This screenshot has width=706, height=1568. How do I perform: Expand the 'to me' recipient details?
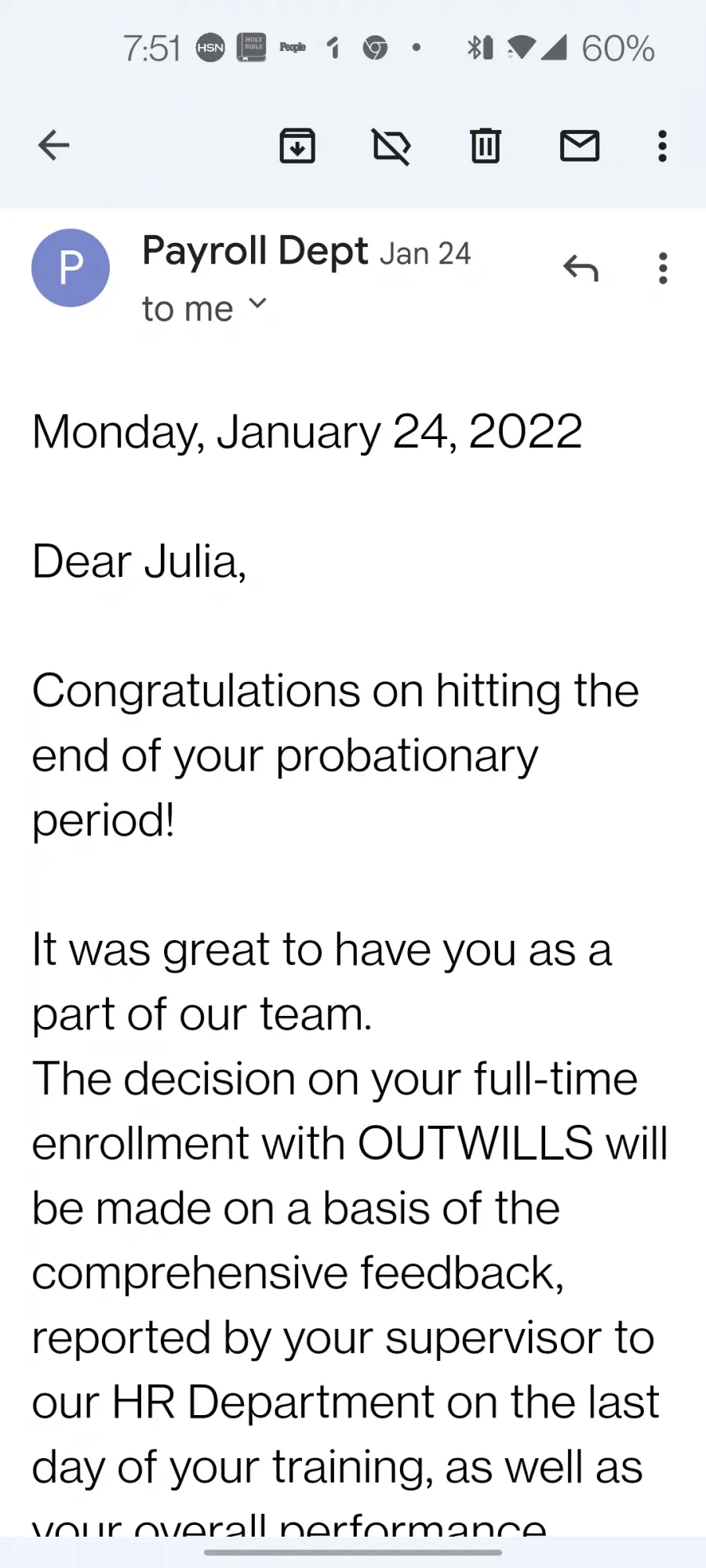click(x=204, y=308)
